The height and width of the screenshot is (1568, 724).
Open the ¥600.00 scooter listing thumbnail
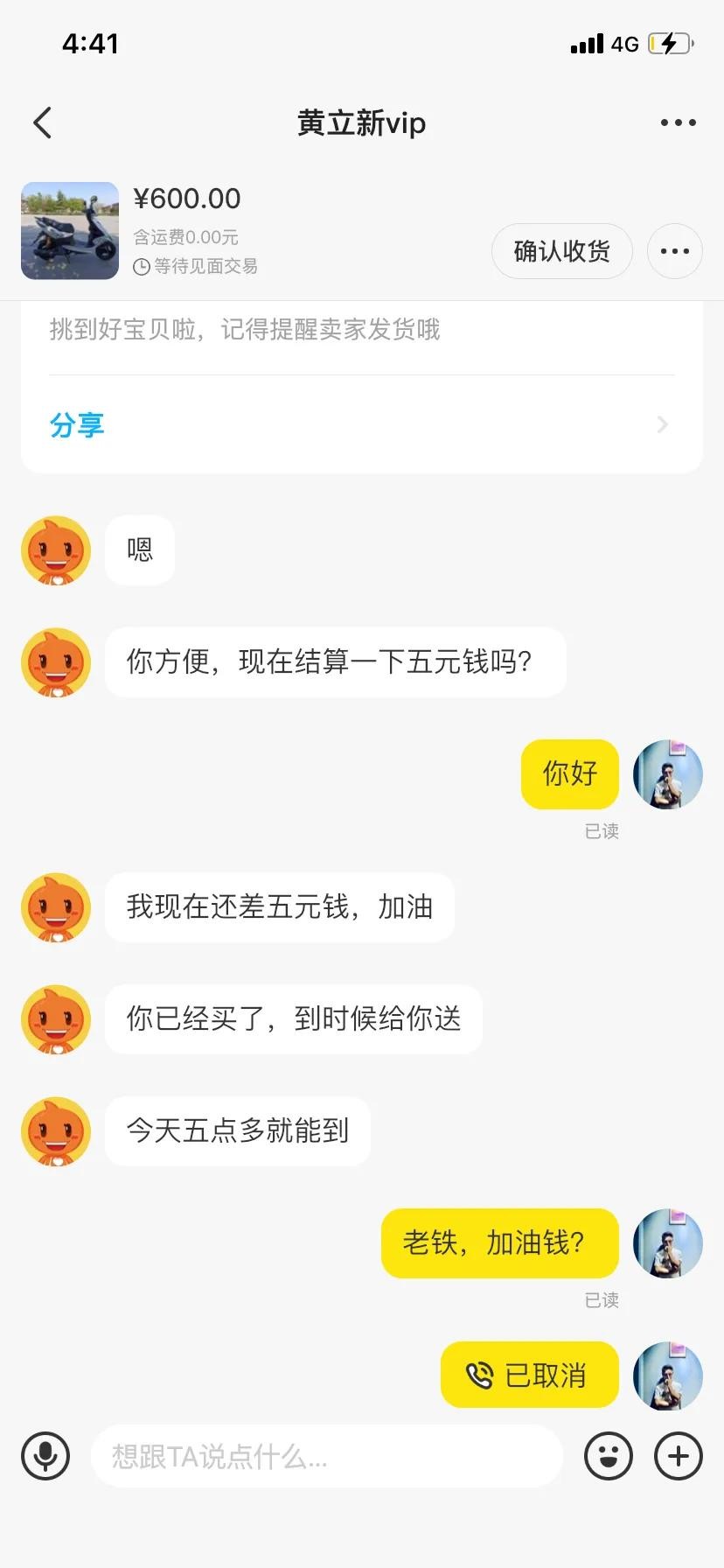pyautogui.click(x=70, y=231)
